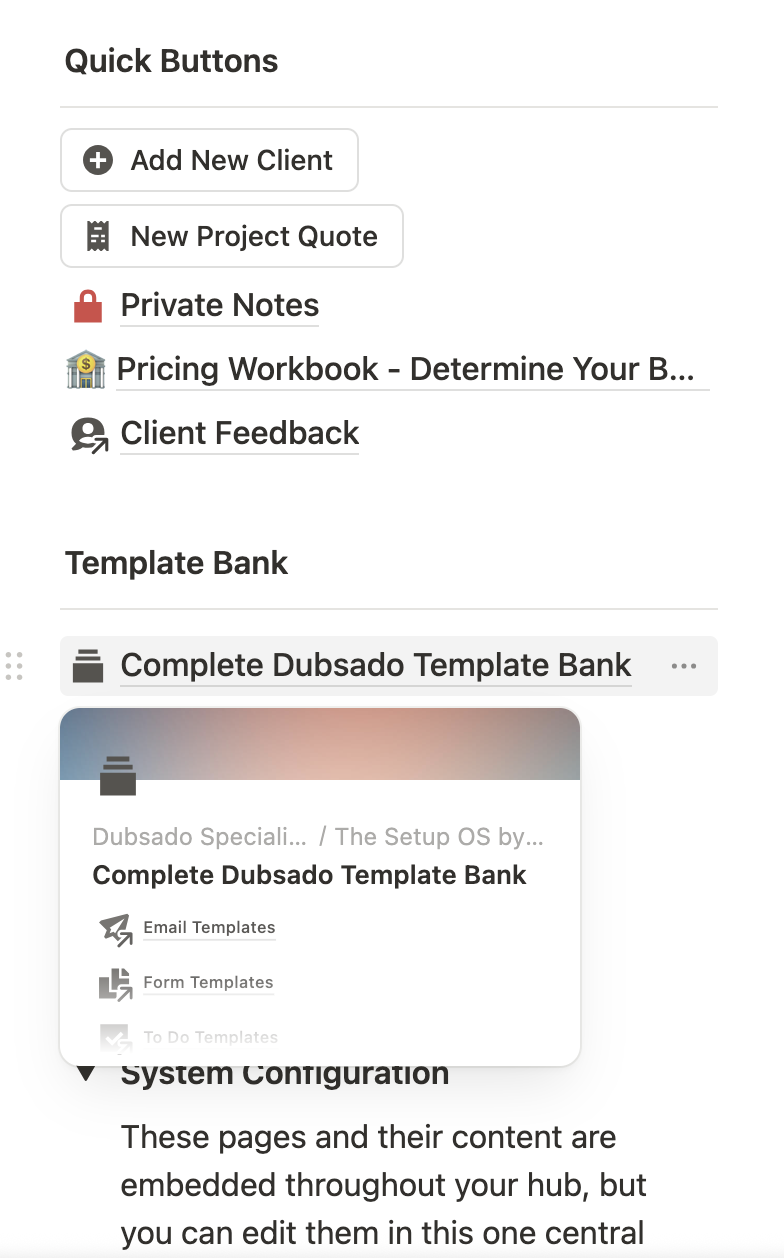
Task: Open the Complete Dubsado Template Bank page
Action: [375, 666]
